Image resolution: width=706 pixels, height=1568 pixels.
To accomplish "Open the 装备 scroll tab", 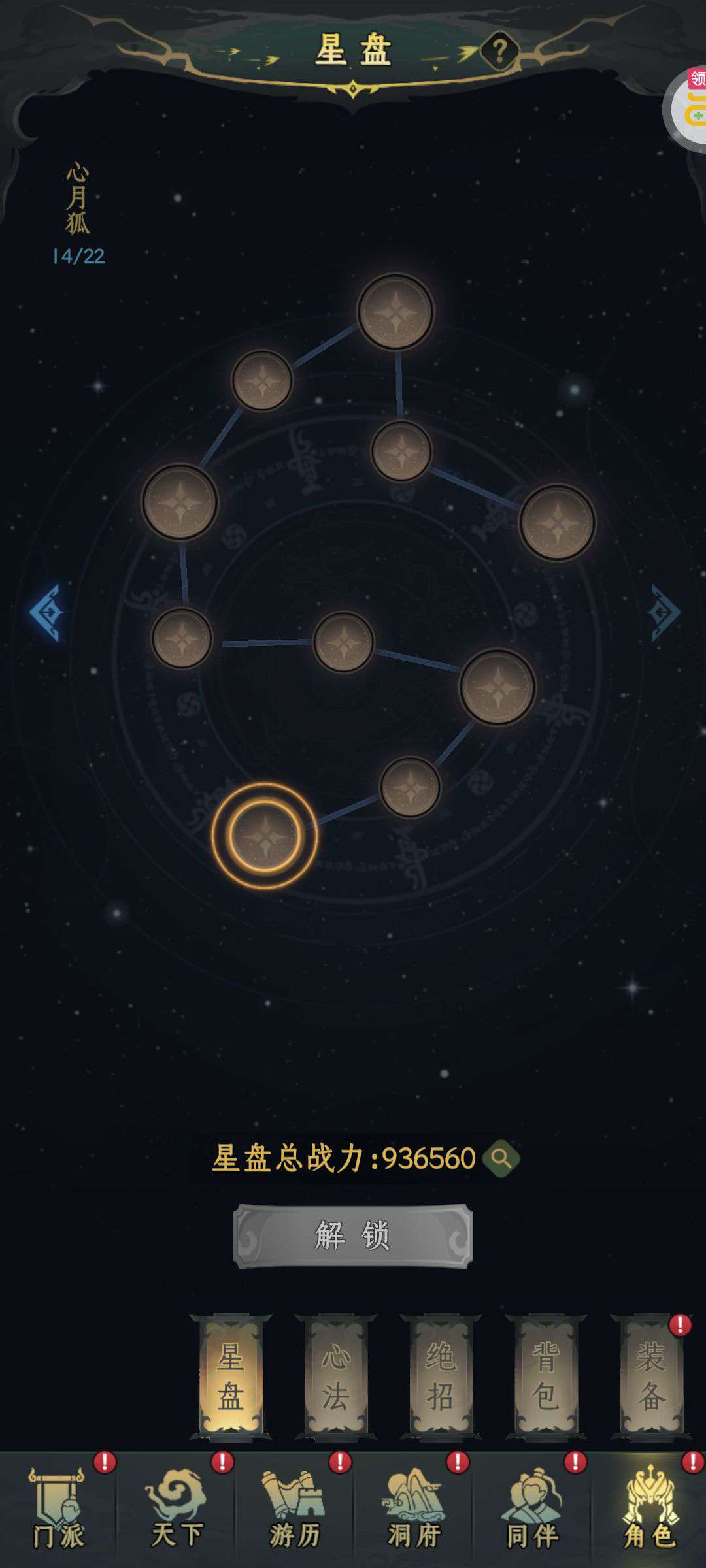I will point(651,1377).
